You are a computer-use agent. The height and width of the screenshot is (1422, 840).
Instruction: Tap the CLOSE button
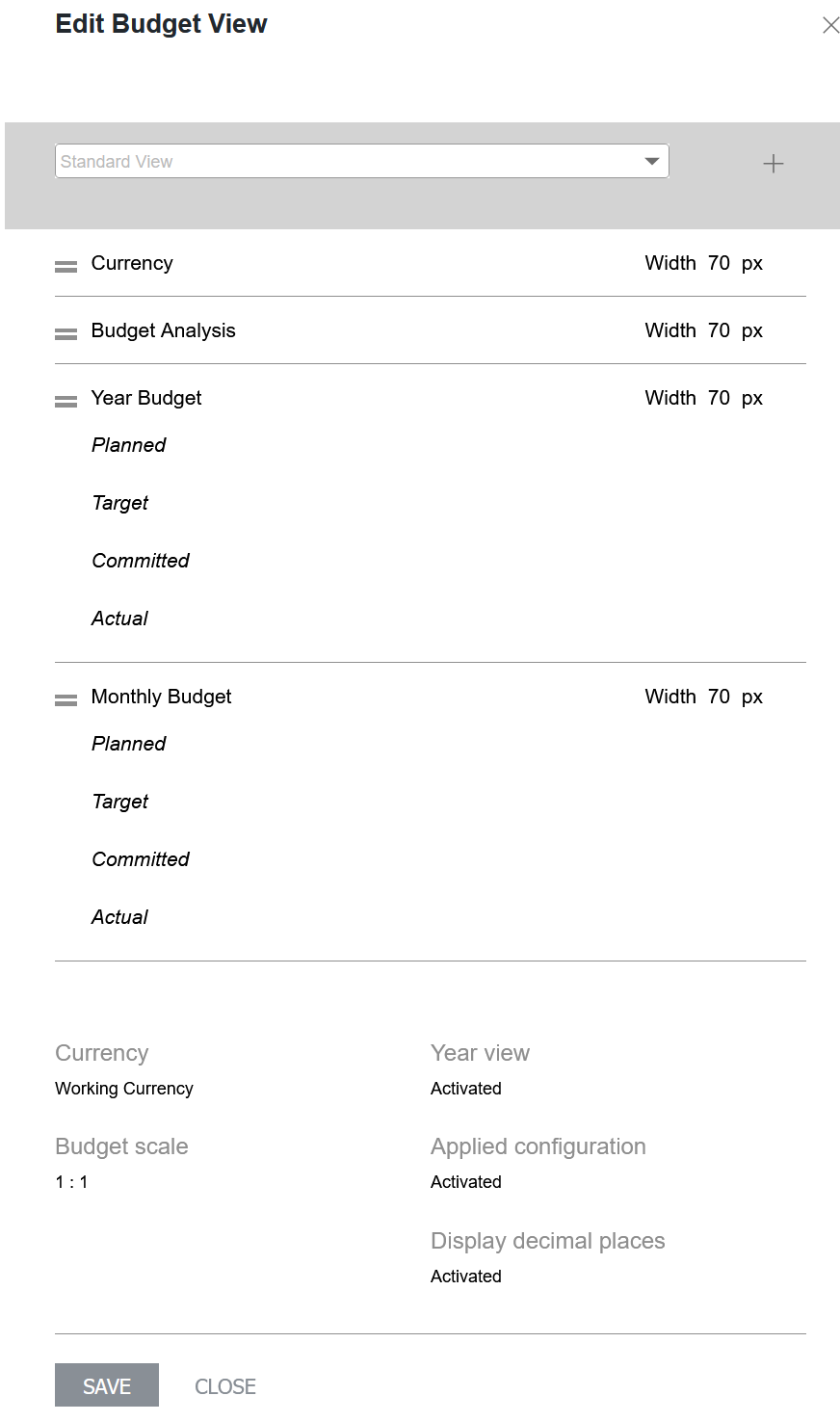[x=225, y=1386]
